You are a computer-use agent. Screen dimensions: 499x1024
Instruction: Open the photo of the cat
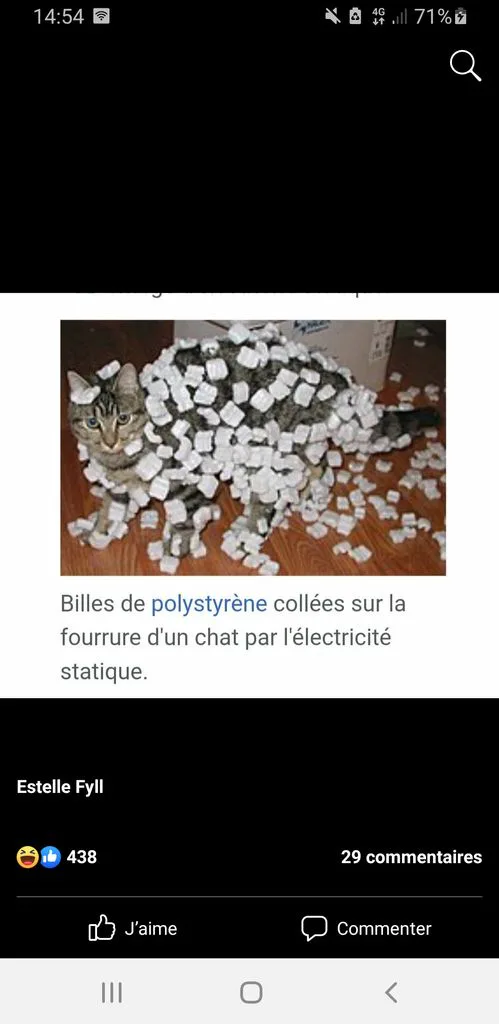click(253, 447)
